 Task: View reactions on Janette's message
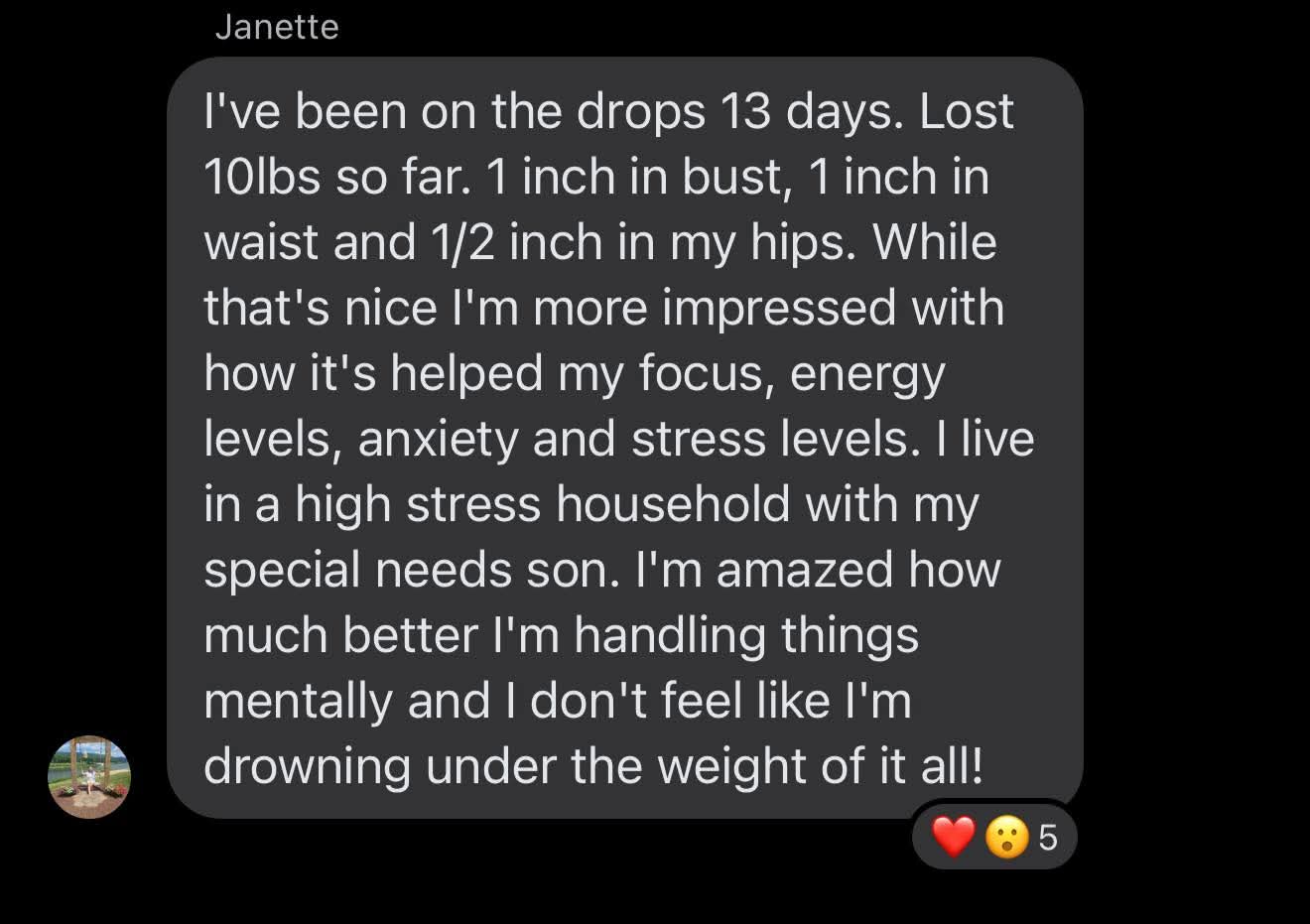click(993, 838)
